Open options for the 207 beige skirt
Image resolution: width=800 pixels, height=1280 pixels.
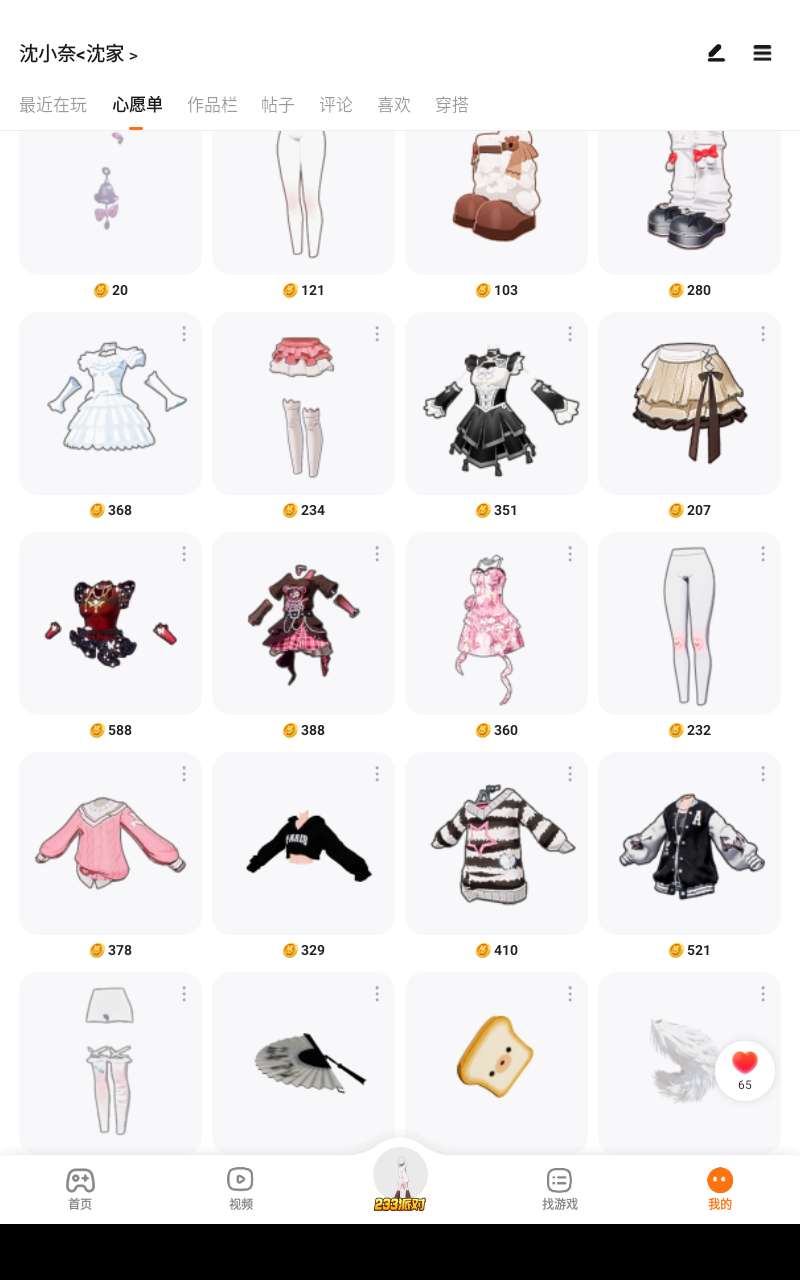(763, 334)
